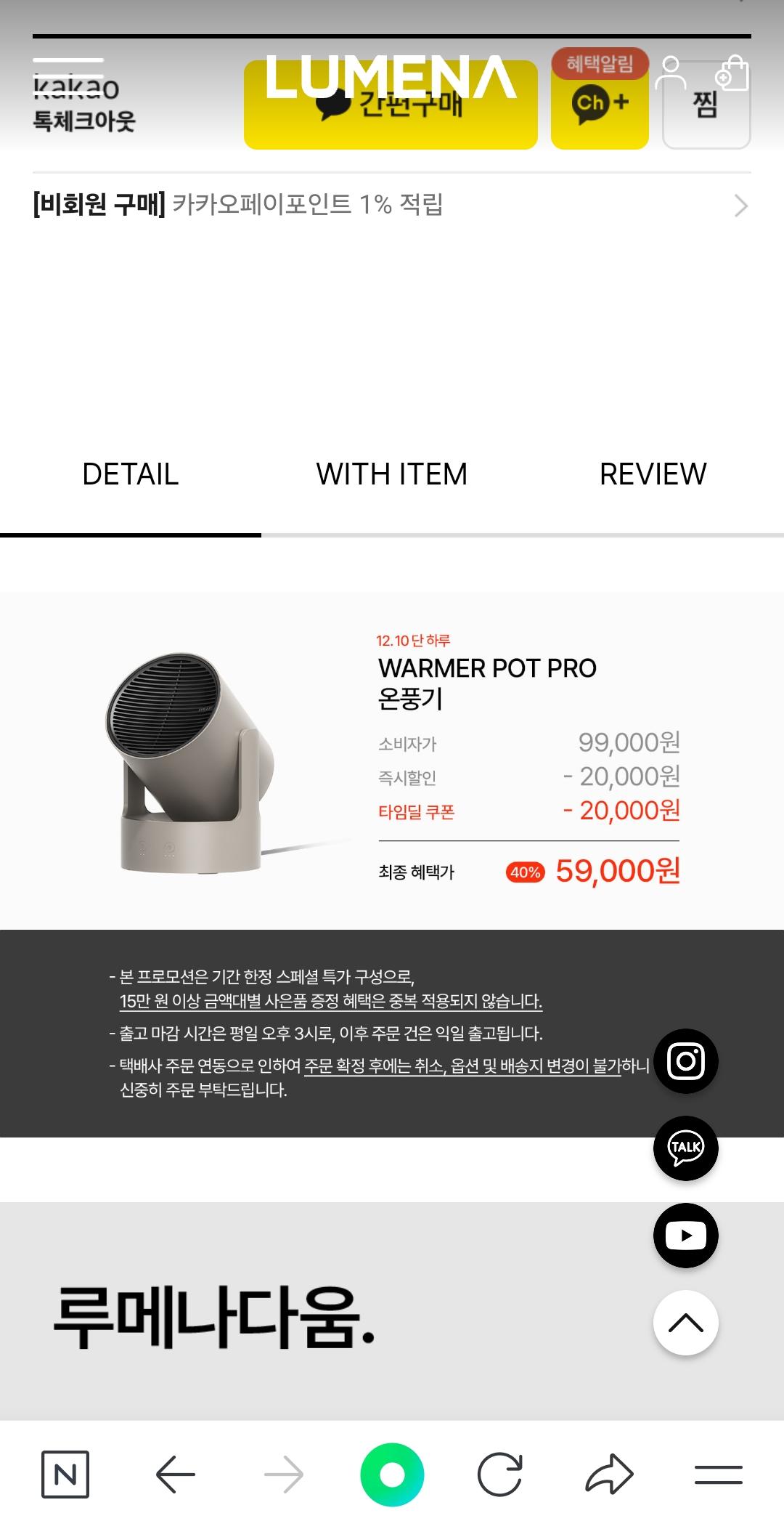Switch to the REVIEW tab
Screen dimensions: 784x1529
pyautogui.click(x=653, y=474)
